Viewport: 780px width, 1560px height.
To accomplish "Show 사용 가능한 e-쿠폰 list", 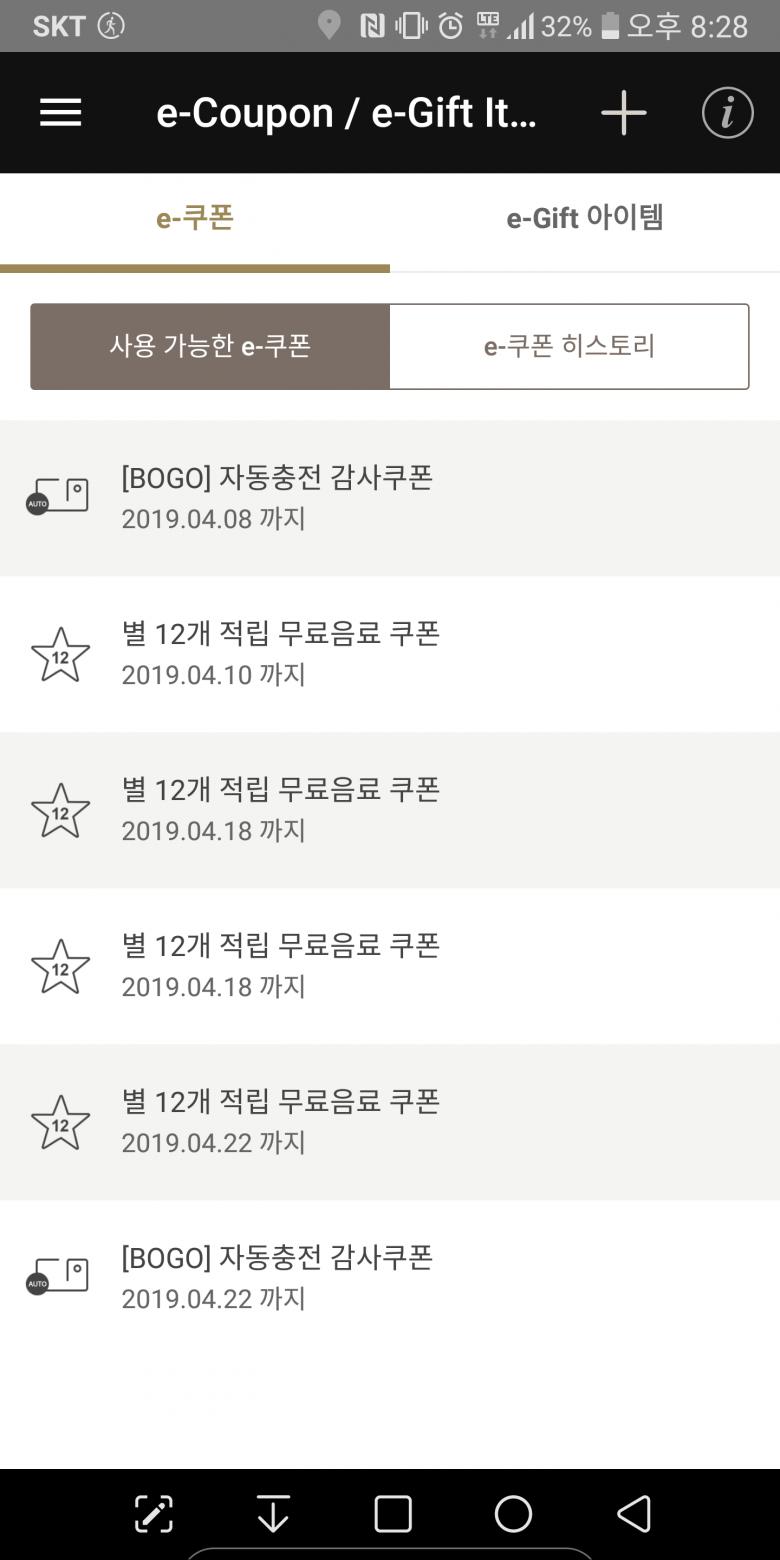I will click(210, 346).
